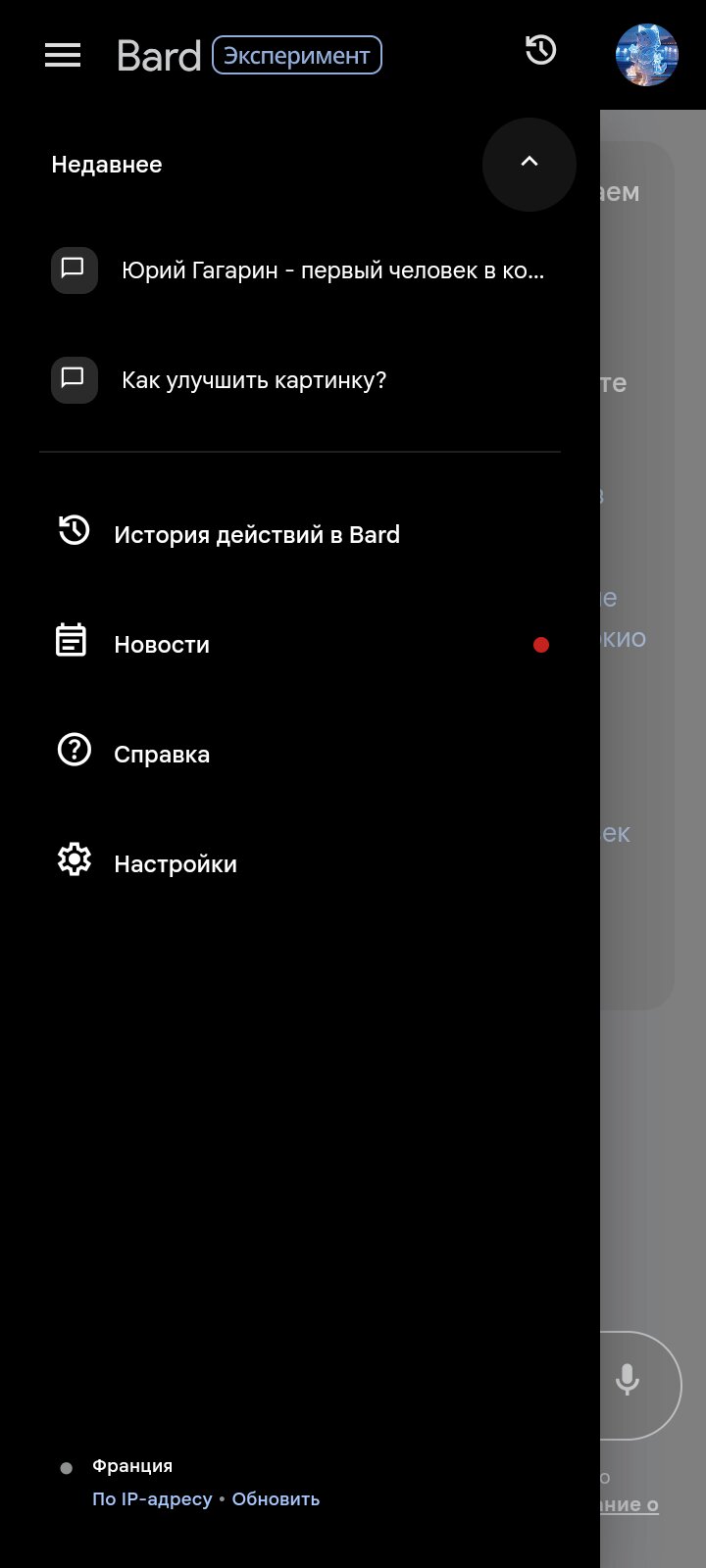Open Новости updates
The height and width of the screenshot is (1568, 706).
point(162,644)
